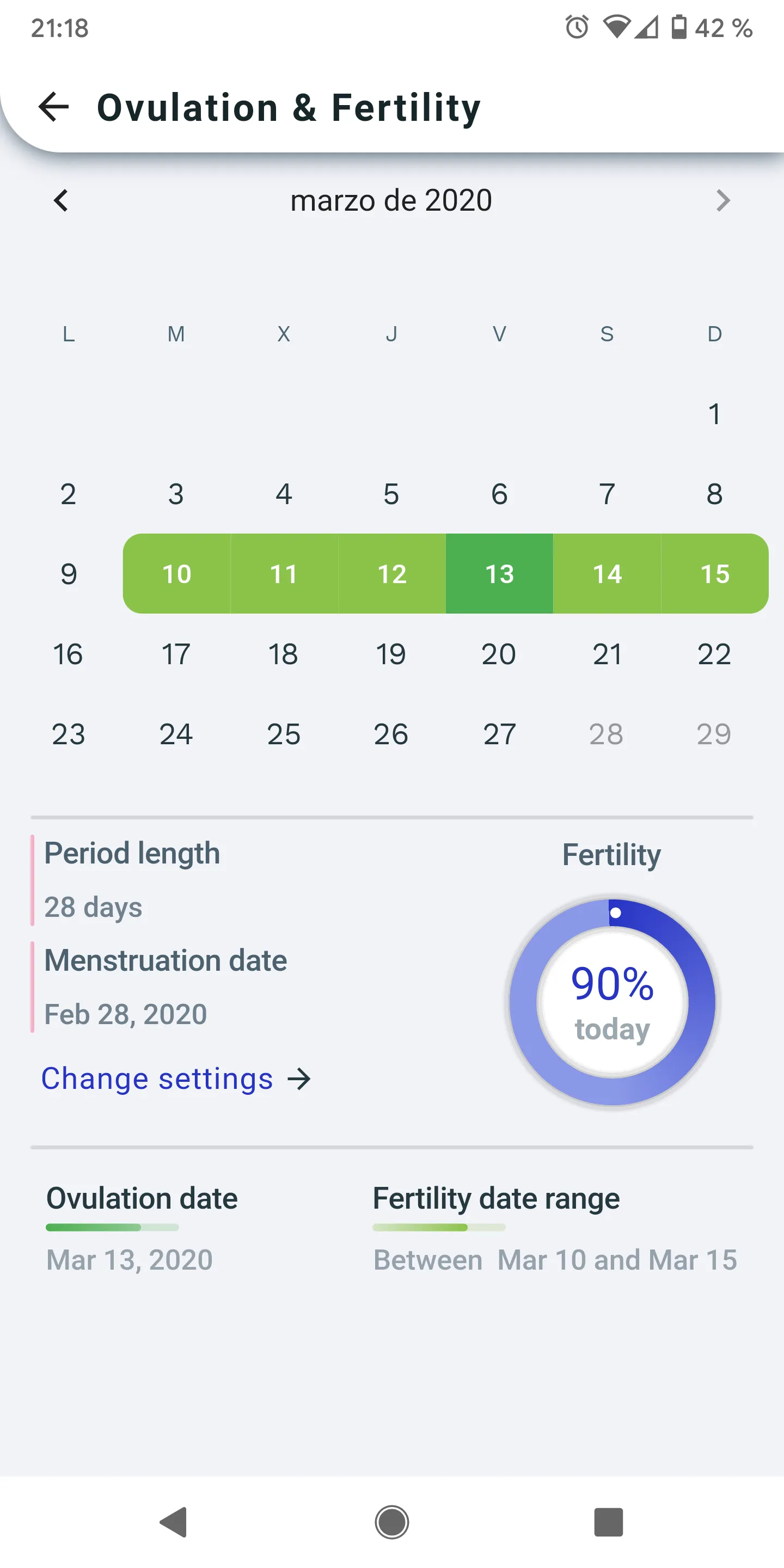Select fertile day 15 on the calendar
The image size is (784, 1568).
(715, 573)
